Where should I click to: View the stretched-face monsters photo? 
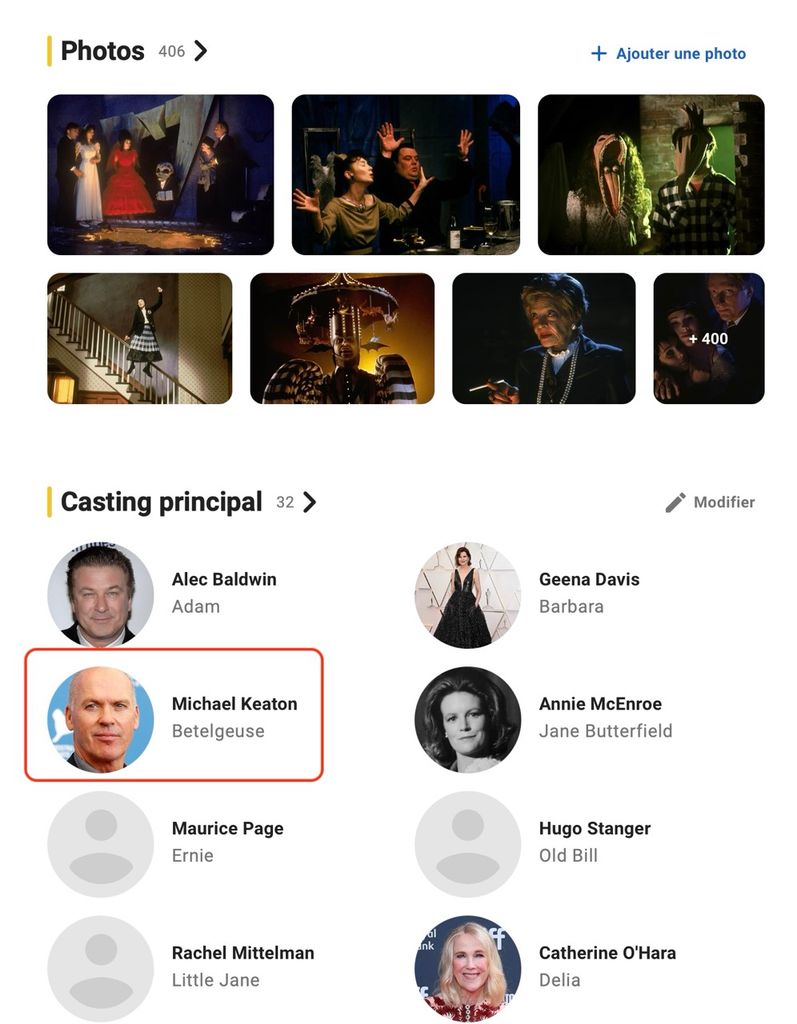coord(651,174)
